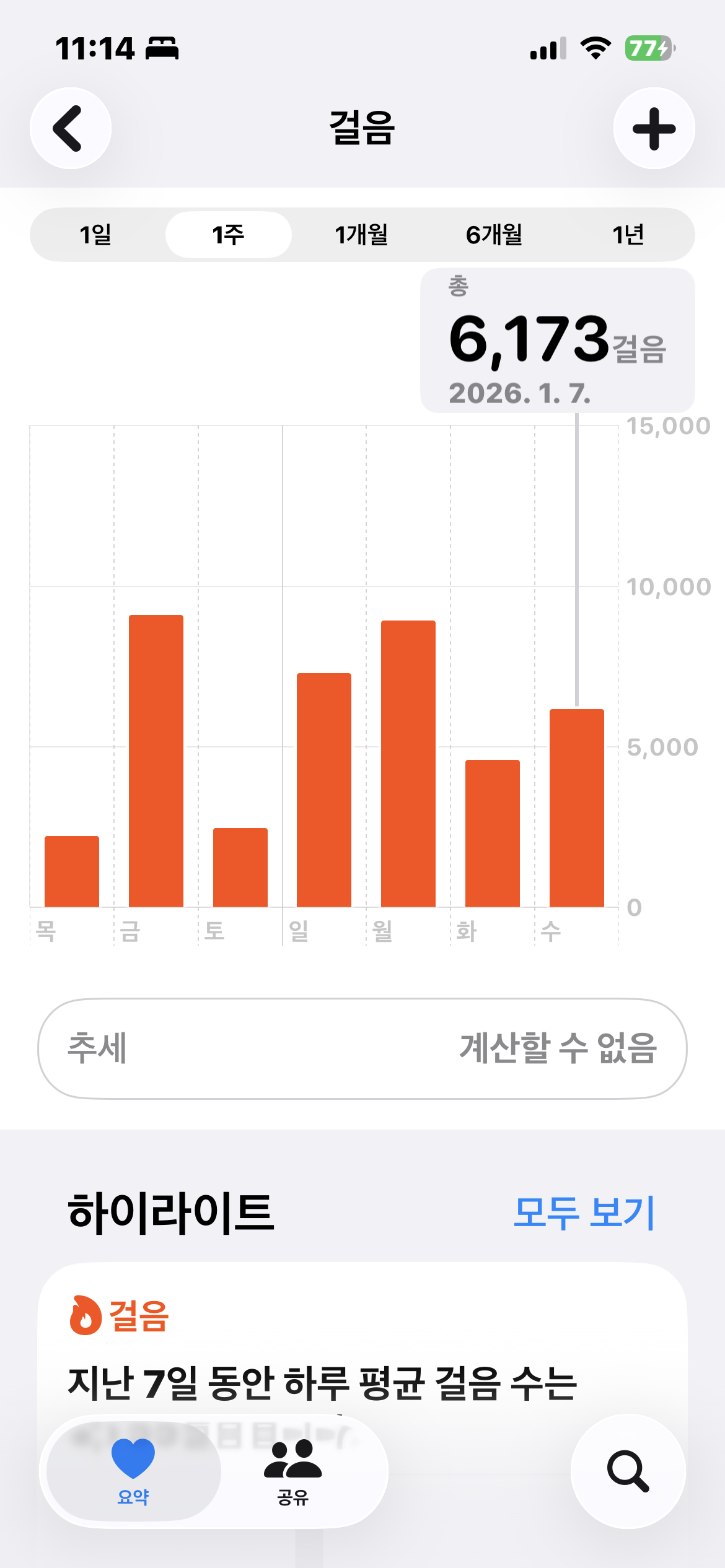Select the 1주 range
725x1568 pixels.
coord(228,235)
